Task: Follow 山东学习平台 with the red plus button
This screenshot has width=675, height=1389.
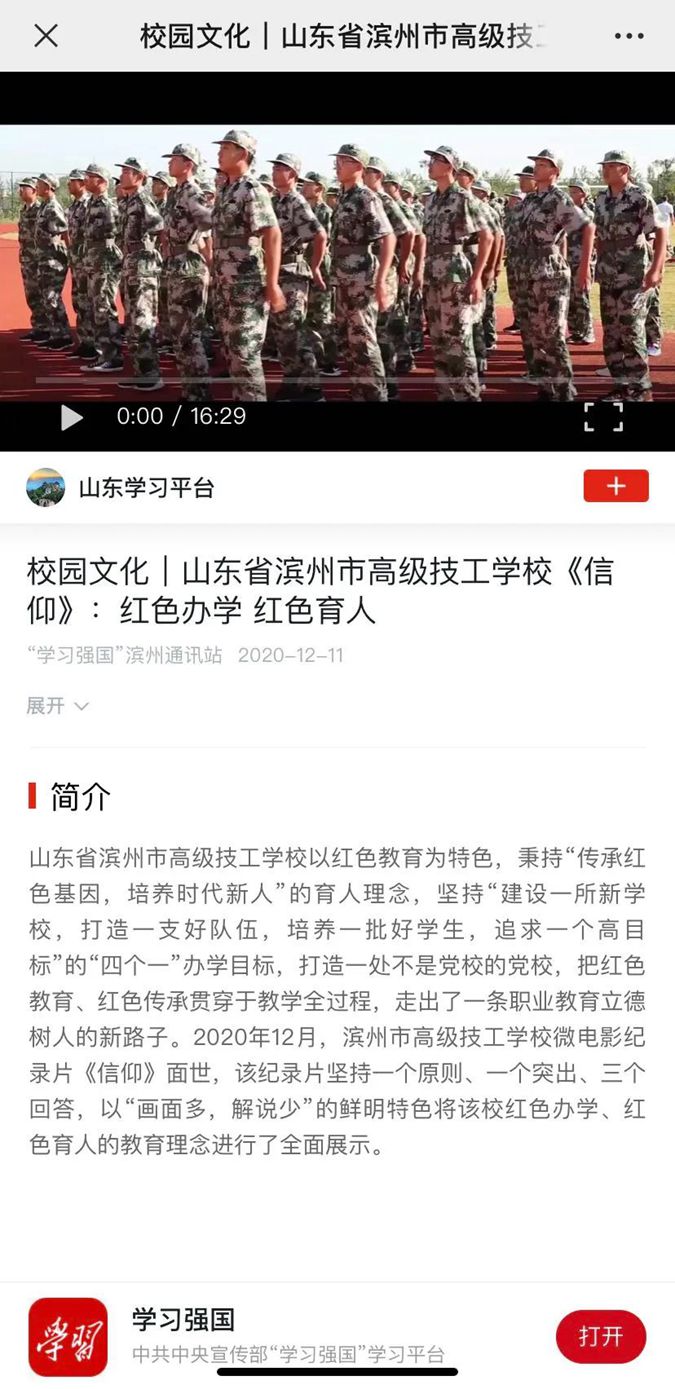Action: (616, 486)
